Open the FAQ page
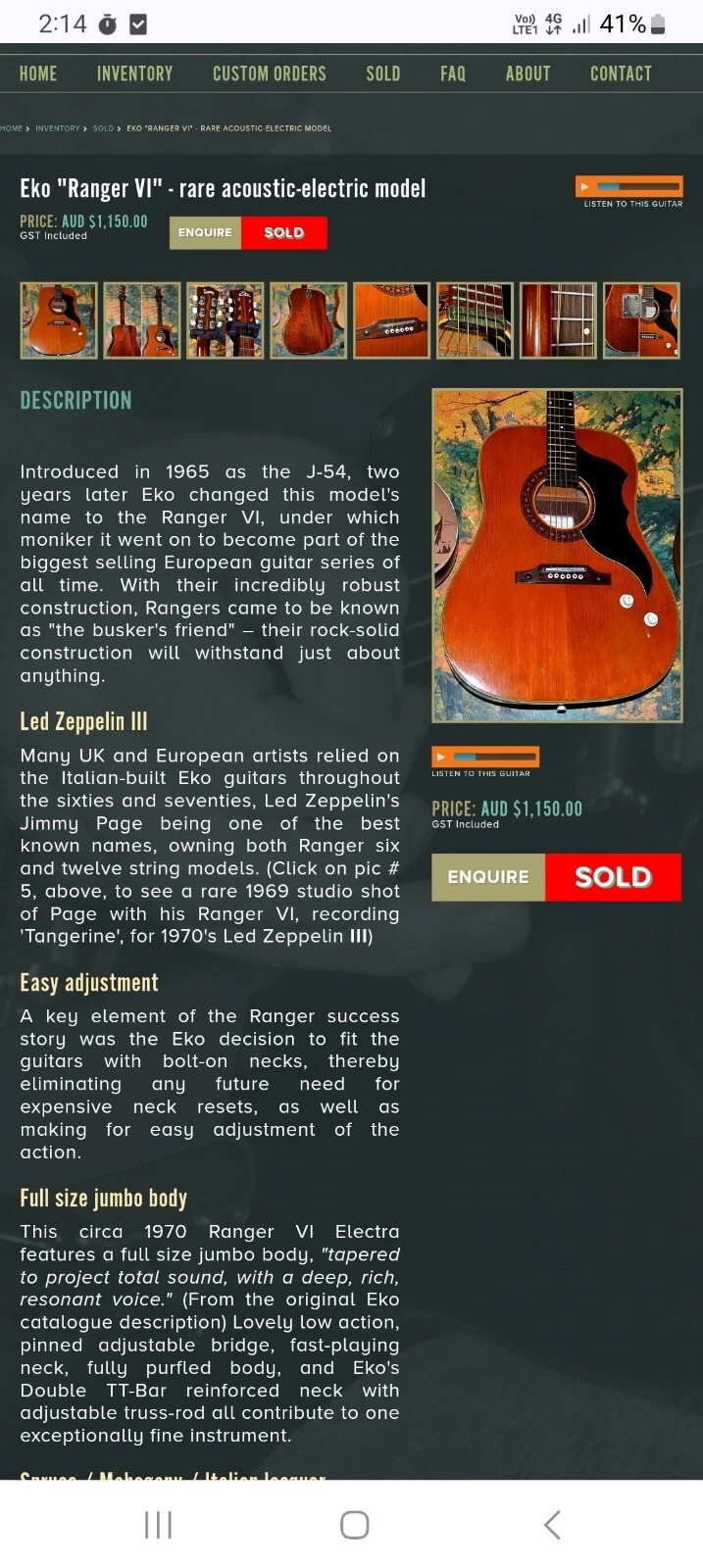Screen dimensions: 703x1568 click(453, 73)
